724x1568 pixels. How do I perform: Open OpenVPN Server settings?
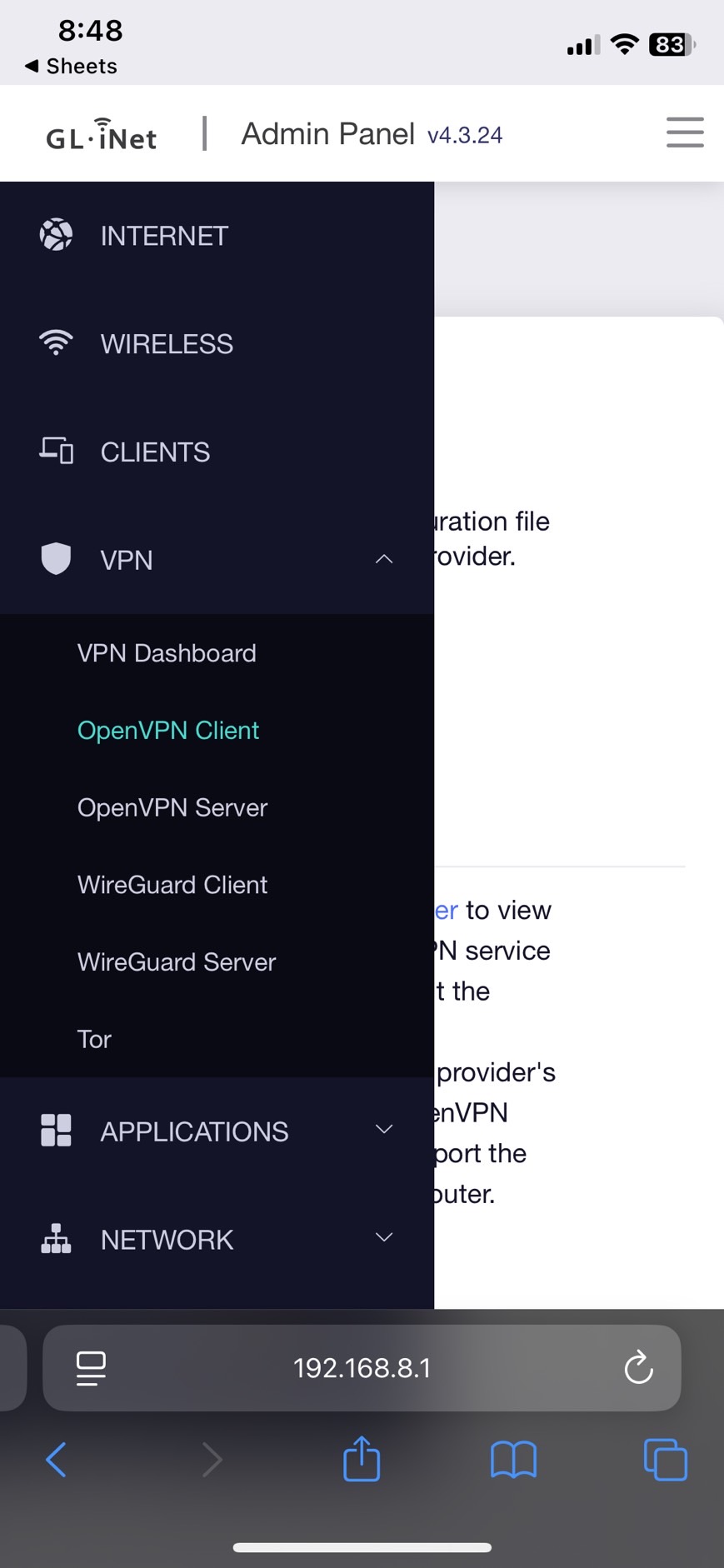(x=172, y=808)
